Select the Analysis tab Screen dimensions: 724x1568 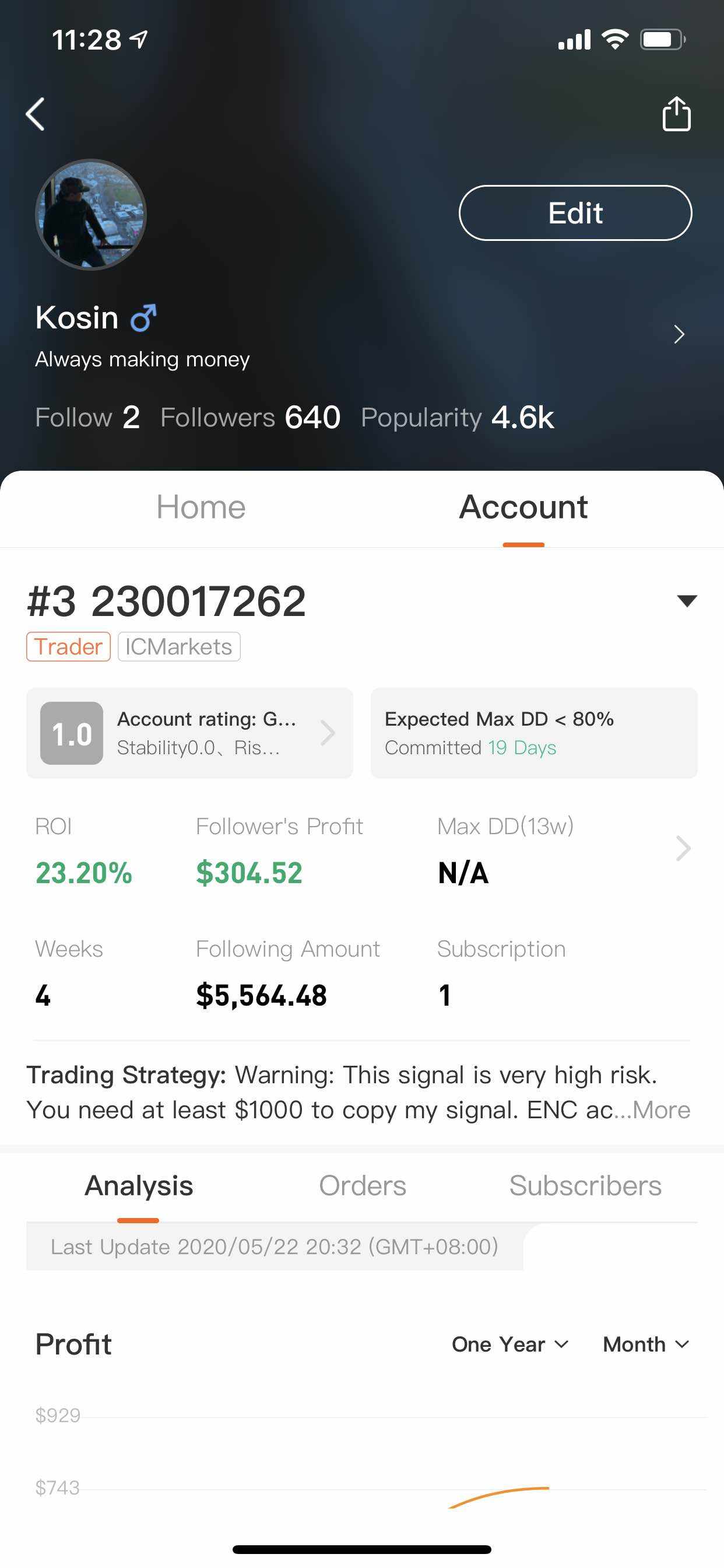[x=139, y=1185]
